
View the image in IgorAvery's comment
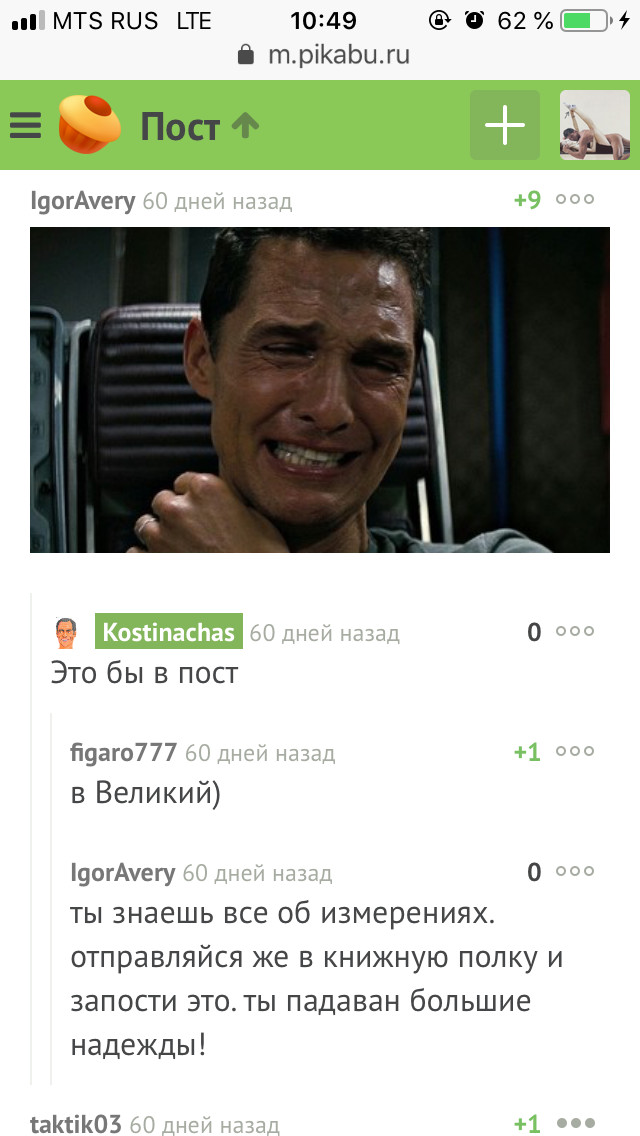click(x=320, y=390)
